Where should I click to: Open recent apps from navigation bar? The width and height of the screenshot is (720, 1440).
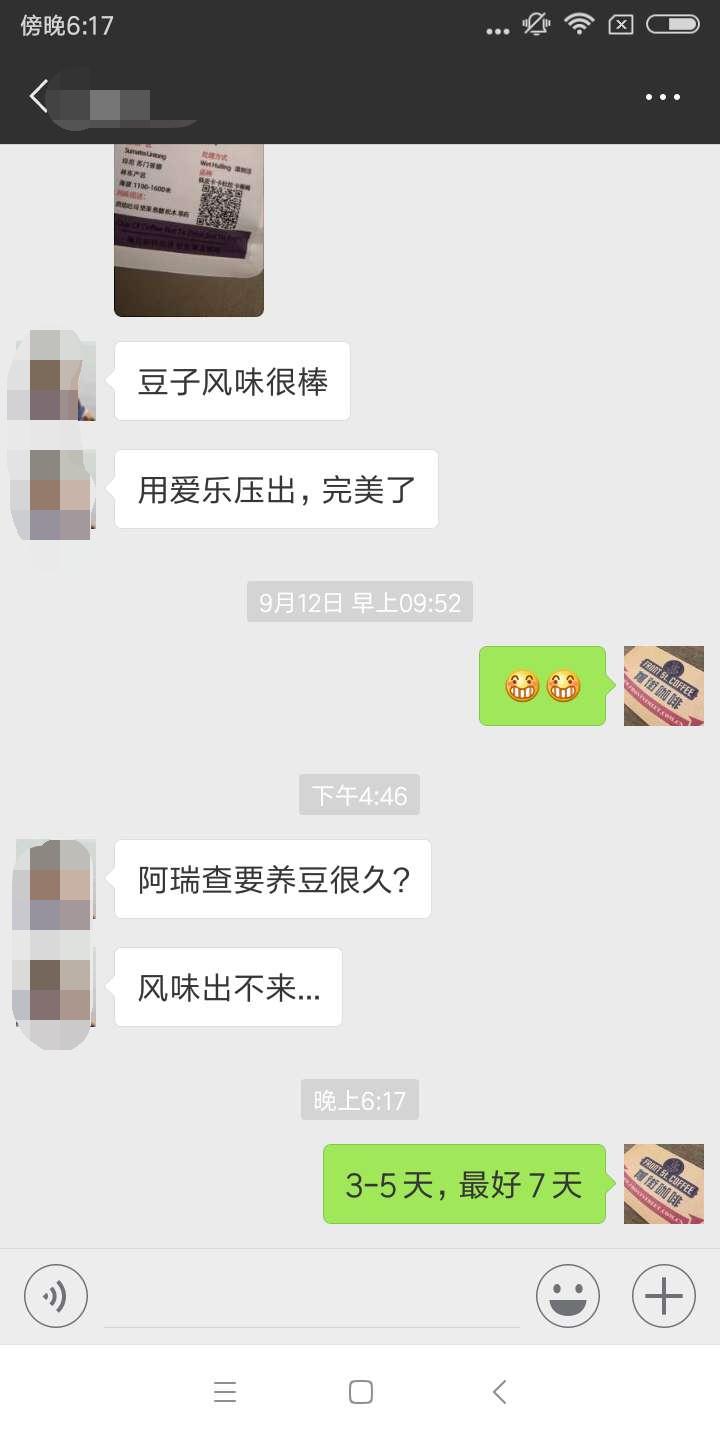click(x=225, y=1392)
